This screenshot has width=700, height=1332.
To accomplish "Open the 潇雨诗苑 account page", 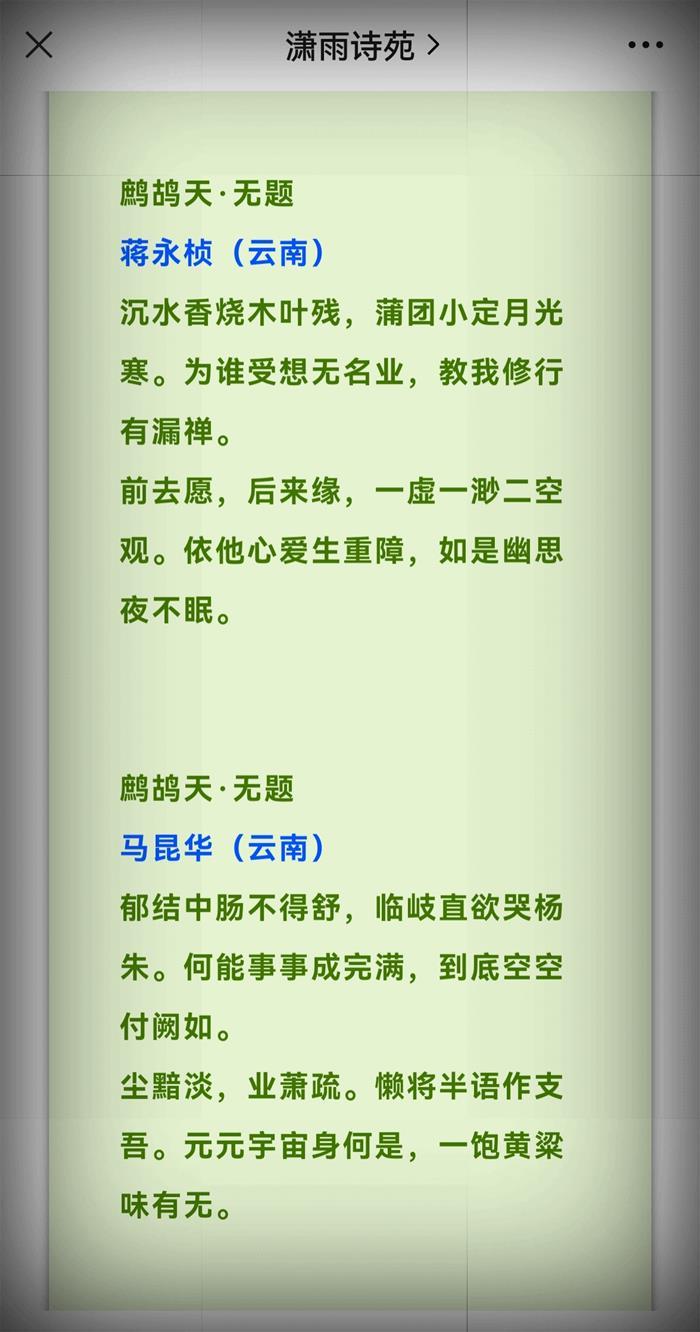I will 362,46.
